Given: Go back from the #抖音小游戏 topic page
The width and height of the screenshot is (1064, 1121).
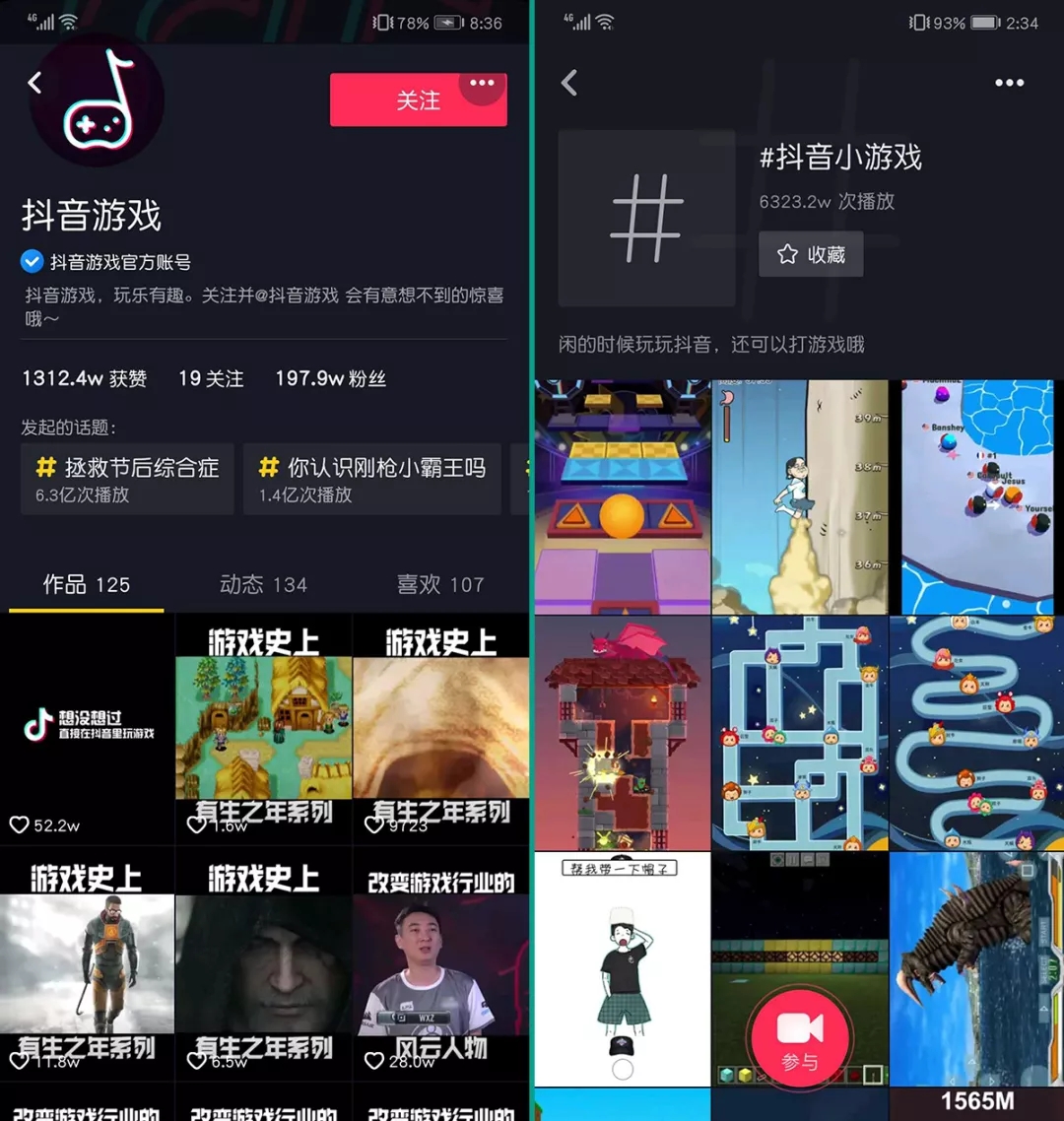Looking at the screenshot, I should tap(569, 83).
